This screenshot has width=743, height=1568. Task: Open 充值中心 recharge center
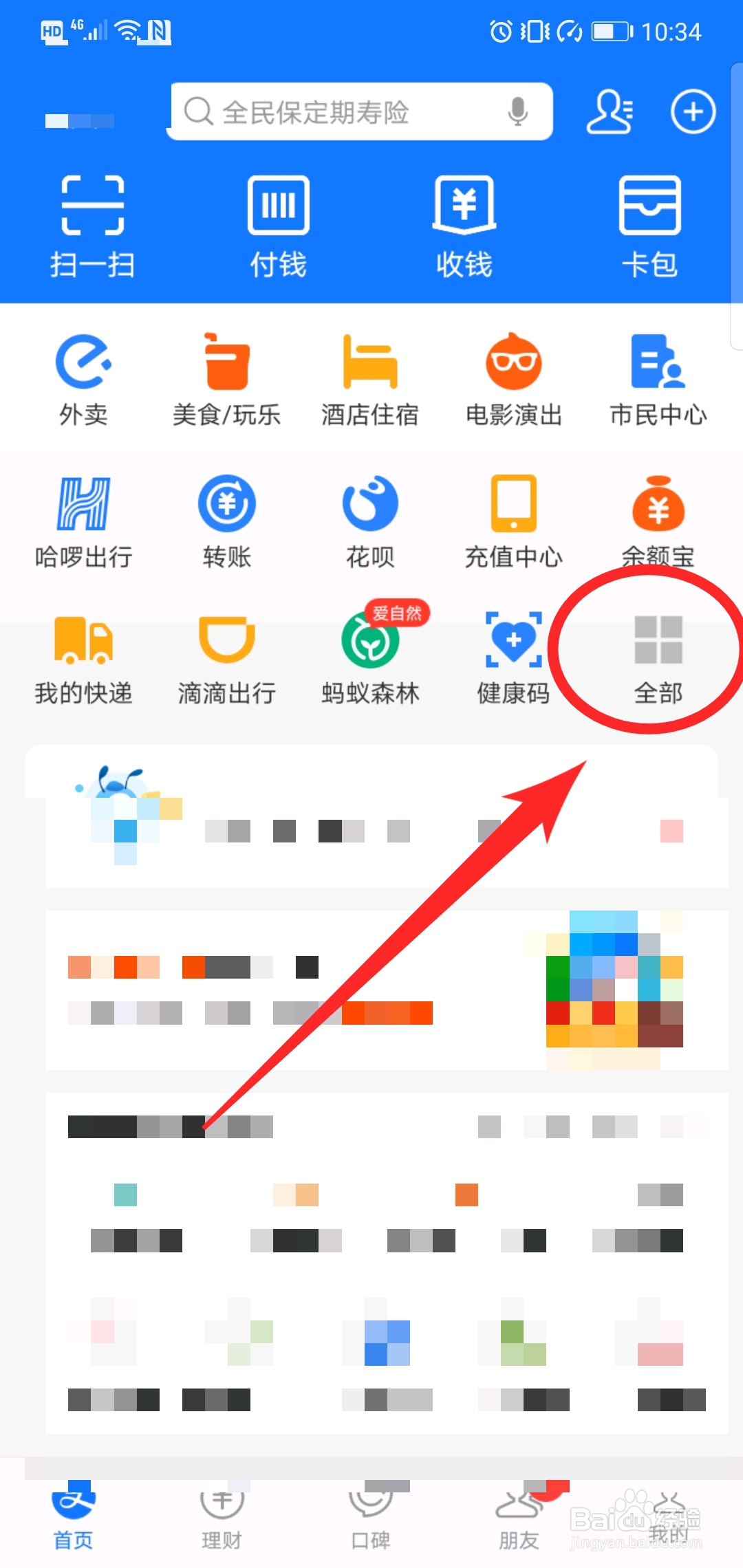click(x=514, y=523)
